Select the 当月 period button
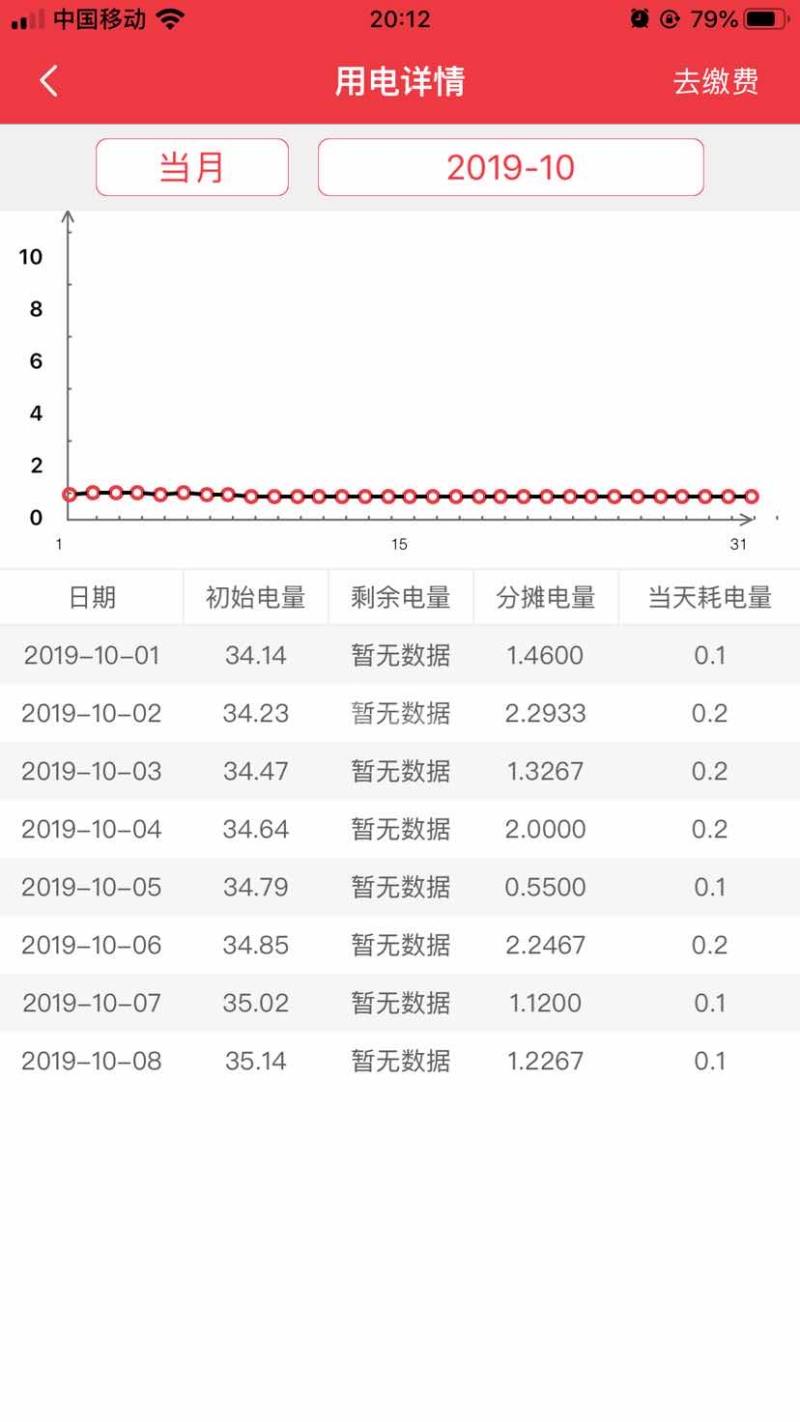Screen dimensions: 800x1422 (x=192, y=167)
